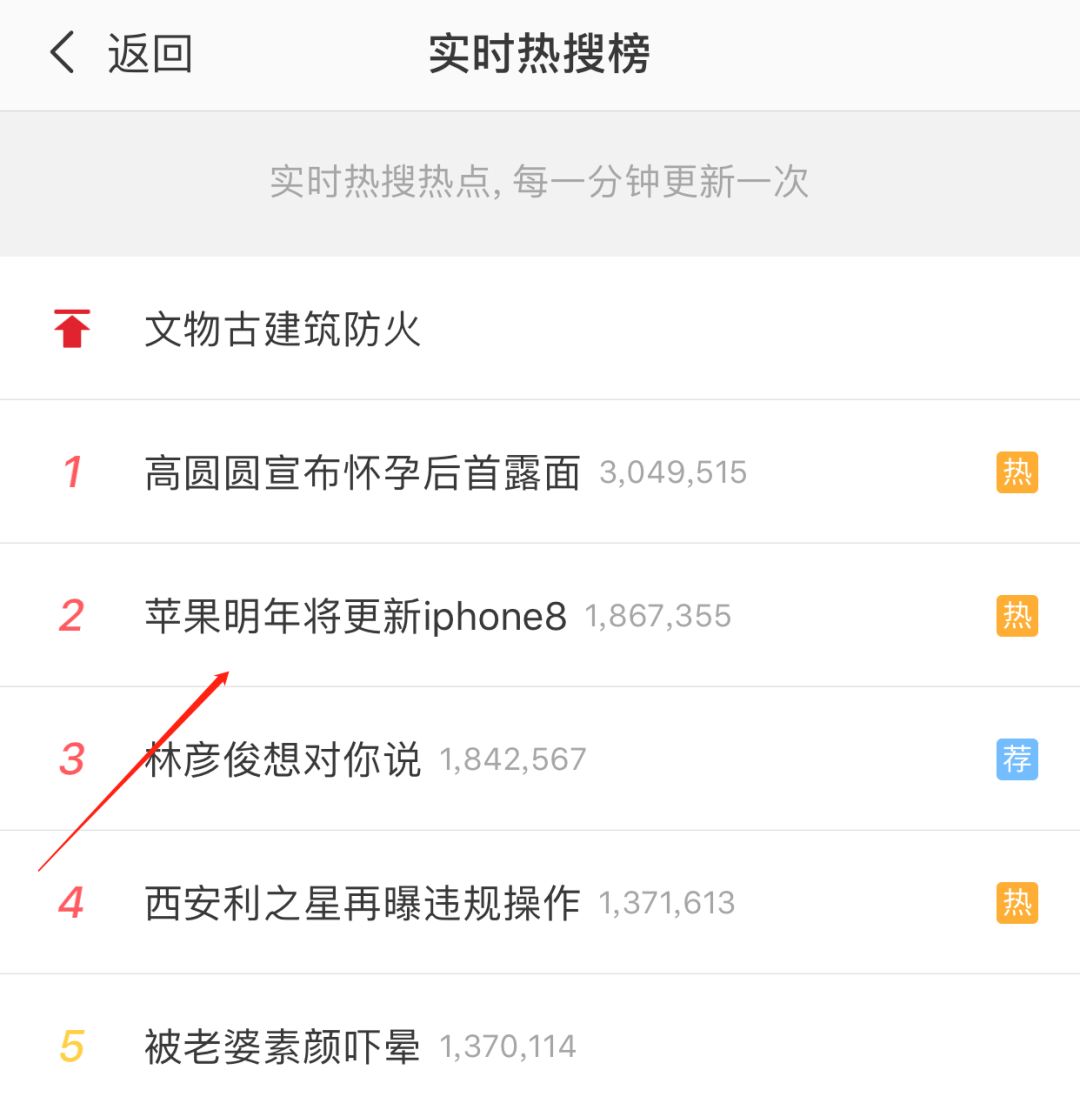The image size is (1080, 1110).
Task: Click the red rising trend arrow icon
Action: [70, 328]
